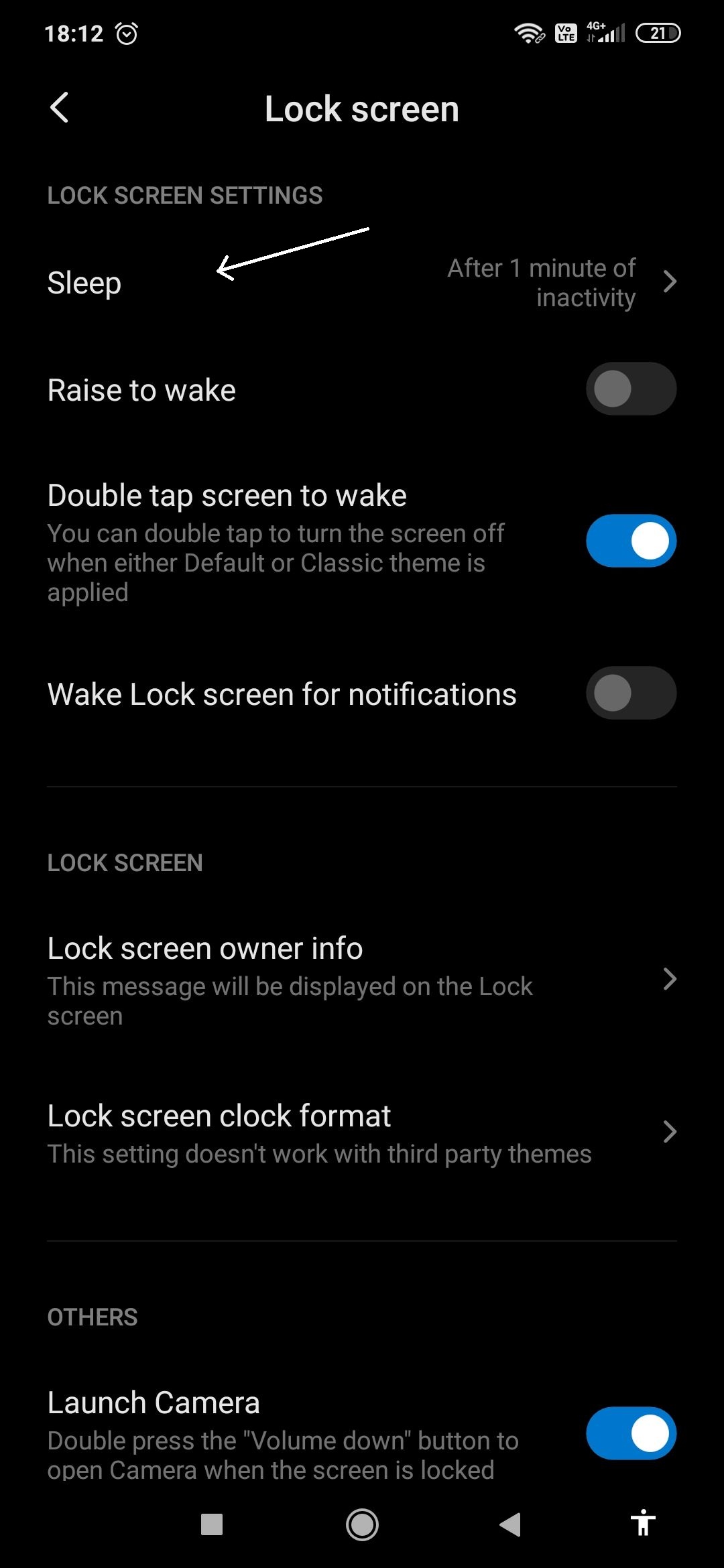This screenshot has height=1568, width=724.
Task: Tap the After 1 minute of inactivity text
Action: pos(540,282)
